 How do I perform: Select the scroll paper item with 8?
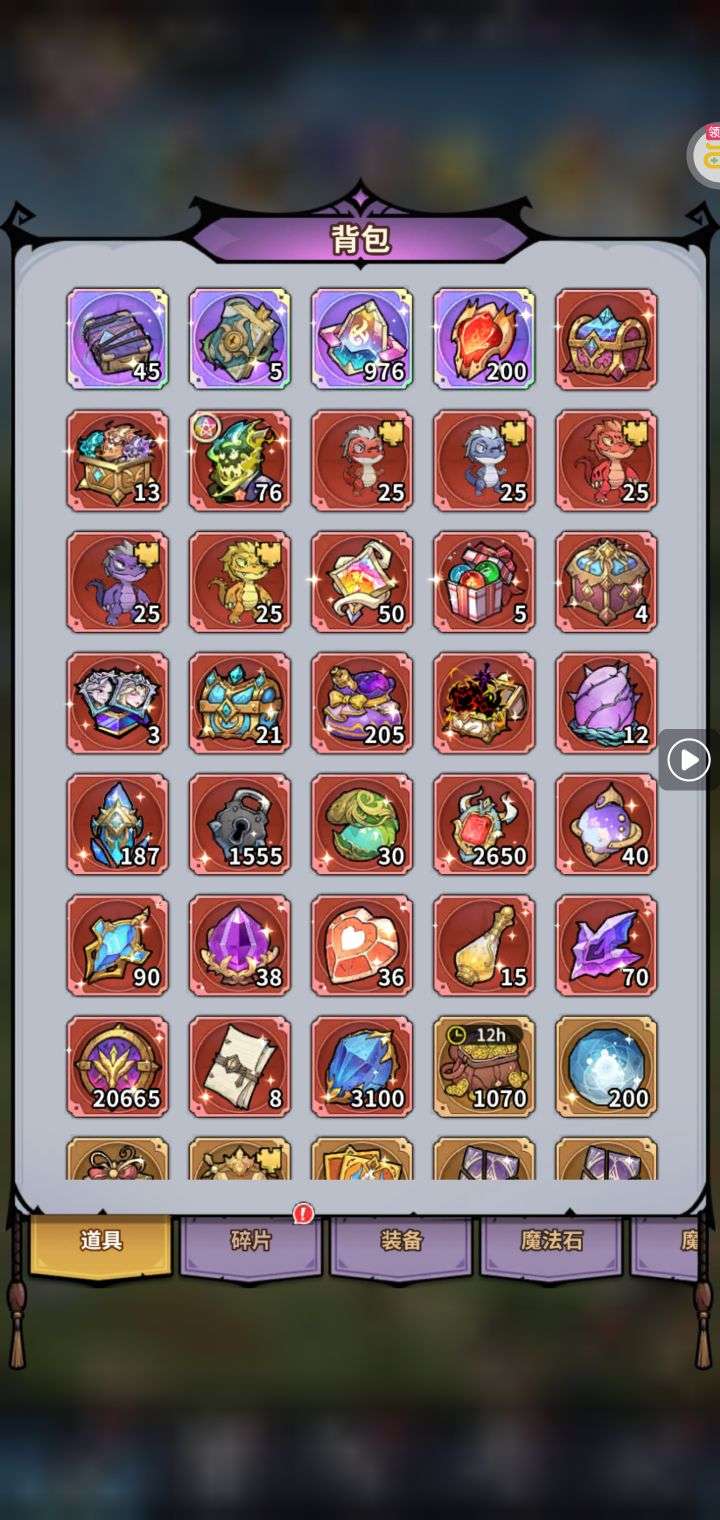pos(239,1066)
